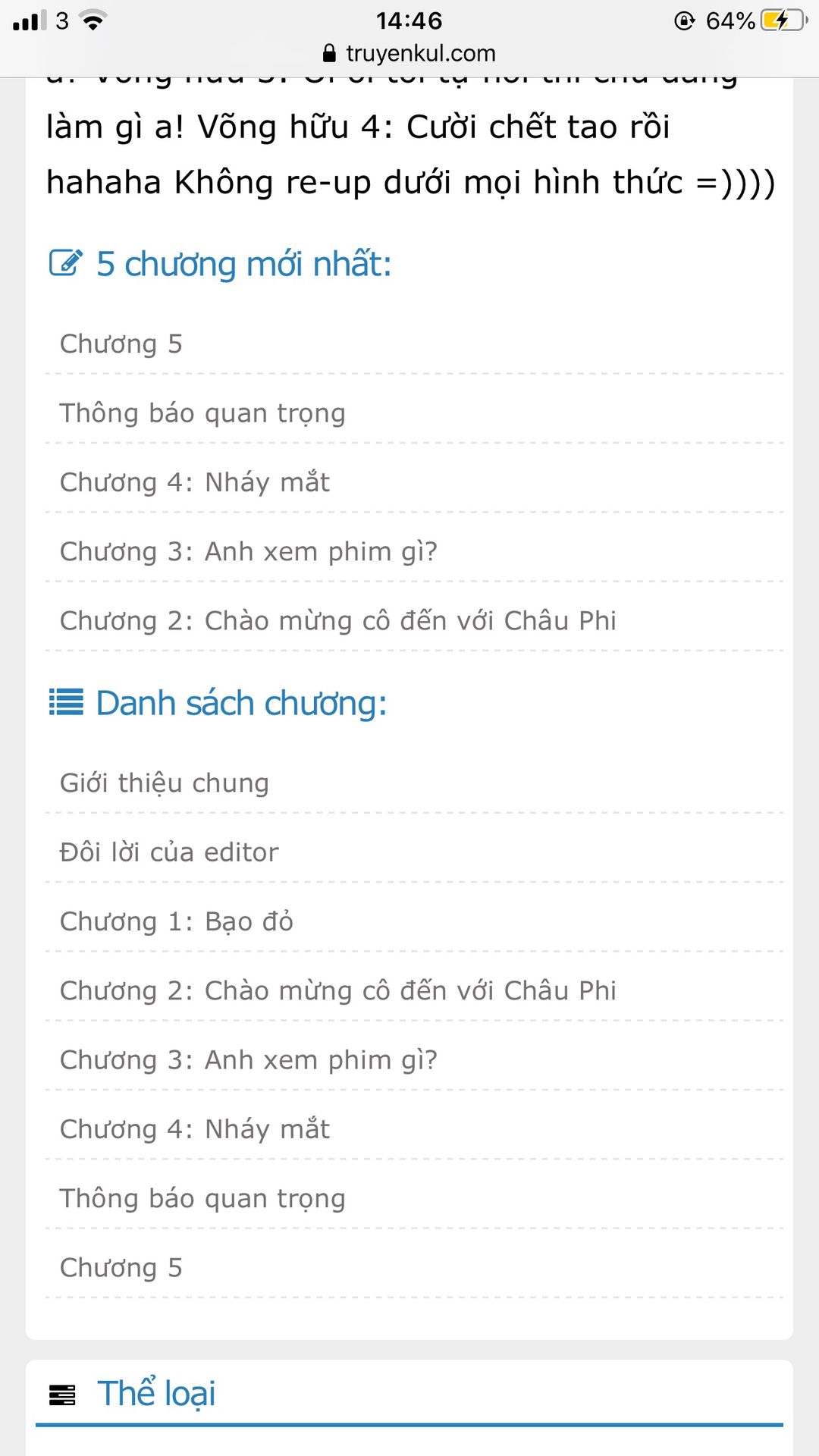This screenshot has height=1456, width=819.
Task: Open Chương 5 in Danh sách chương
Action: 121,1267
